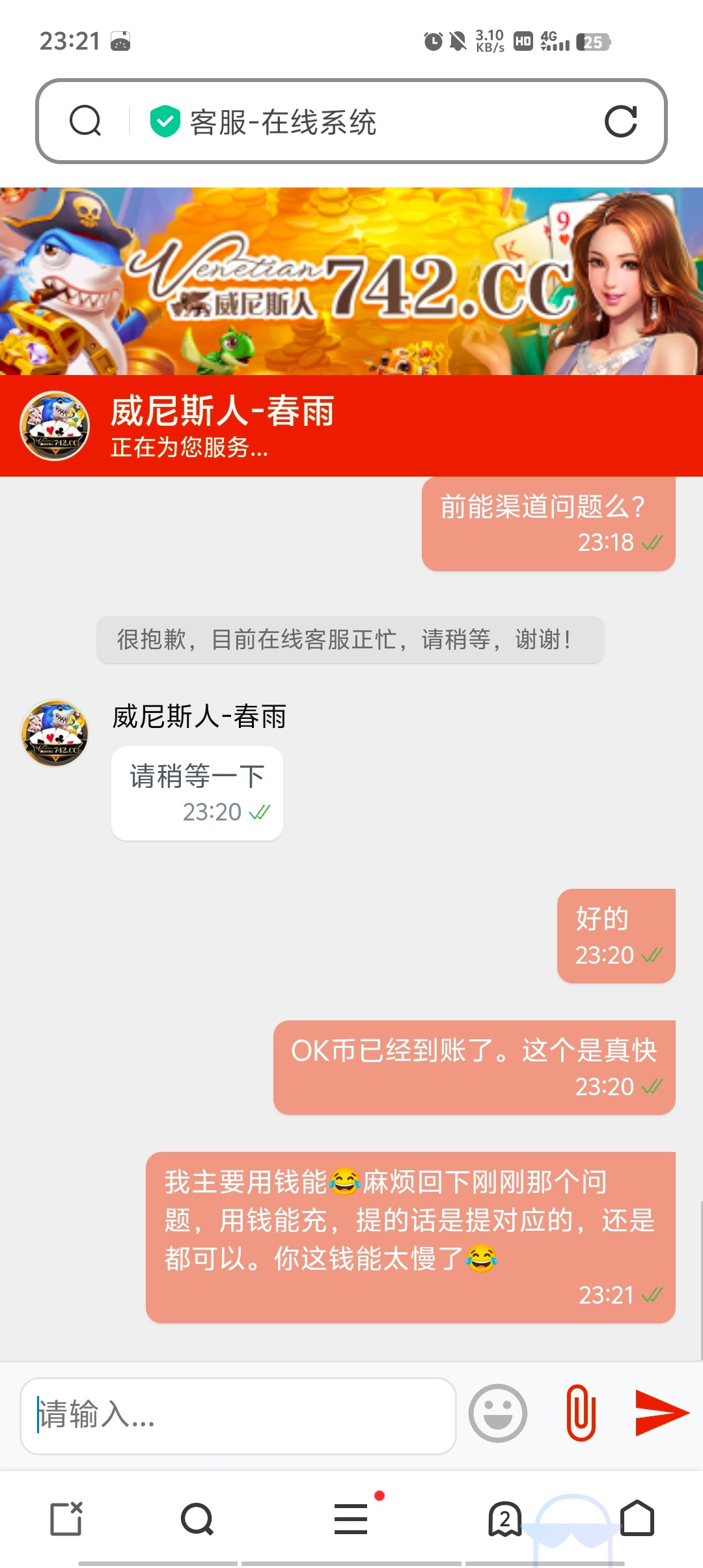
Task: Close current page with bottom-left icon
Action: click(66, 1519)
